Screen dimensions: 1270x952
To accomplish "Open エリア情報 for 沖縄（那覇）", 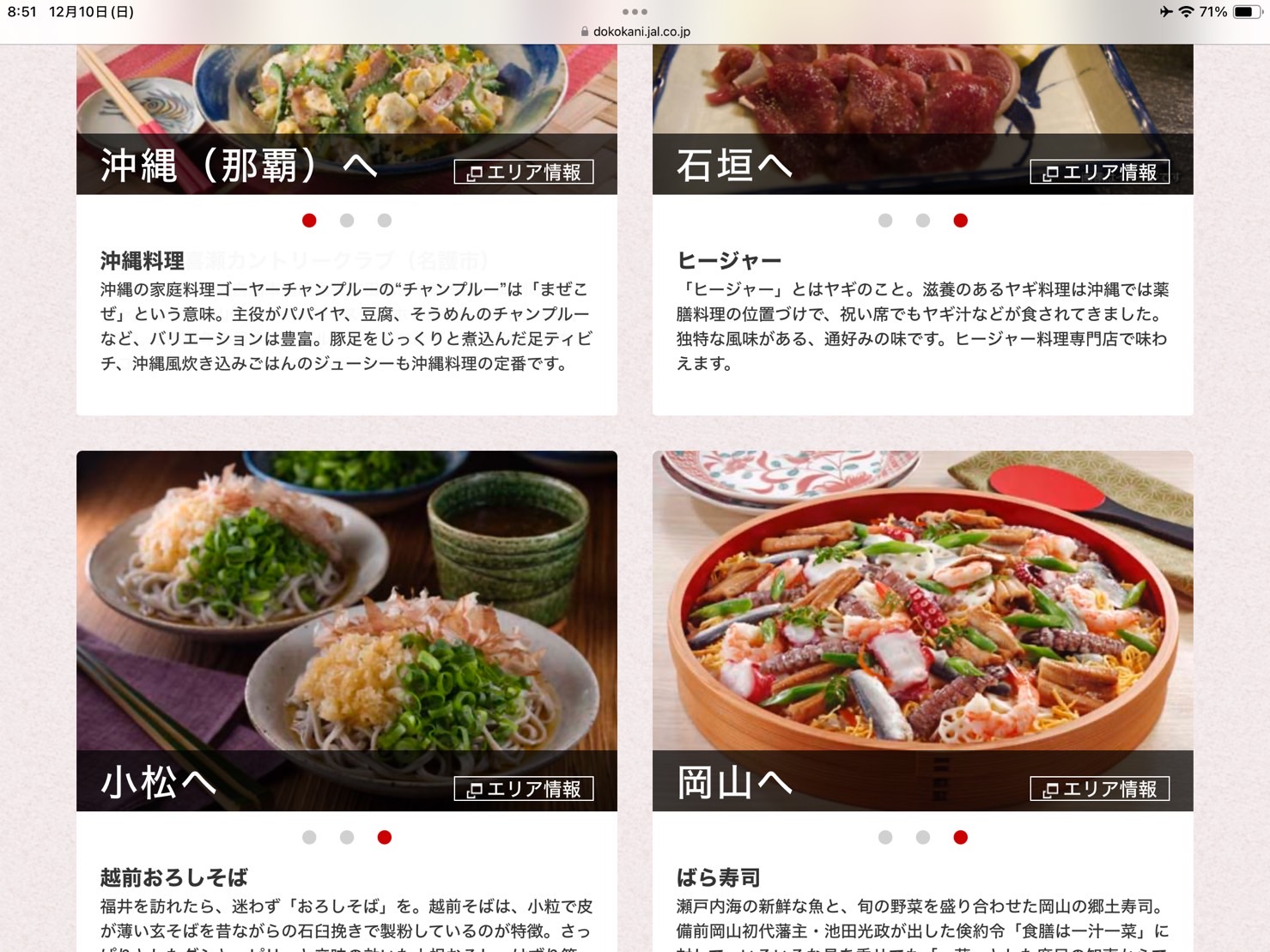I will click(524, 173).
